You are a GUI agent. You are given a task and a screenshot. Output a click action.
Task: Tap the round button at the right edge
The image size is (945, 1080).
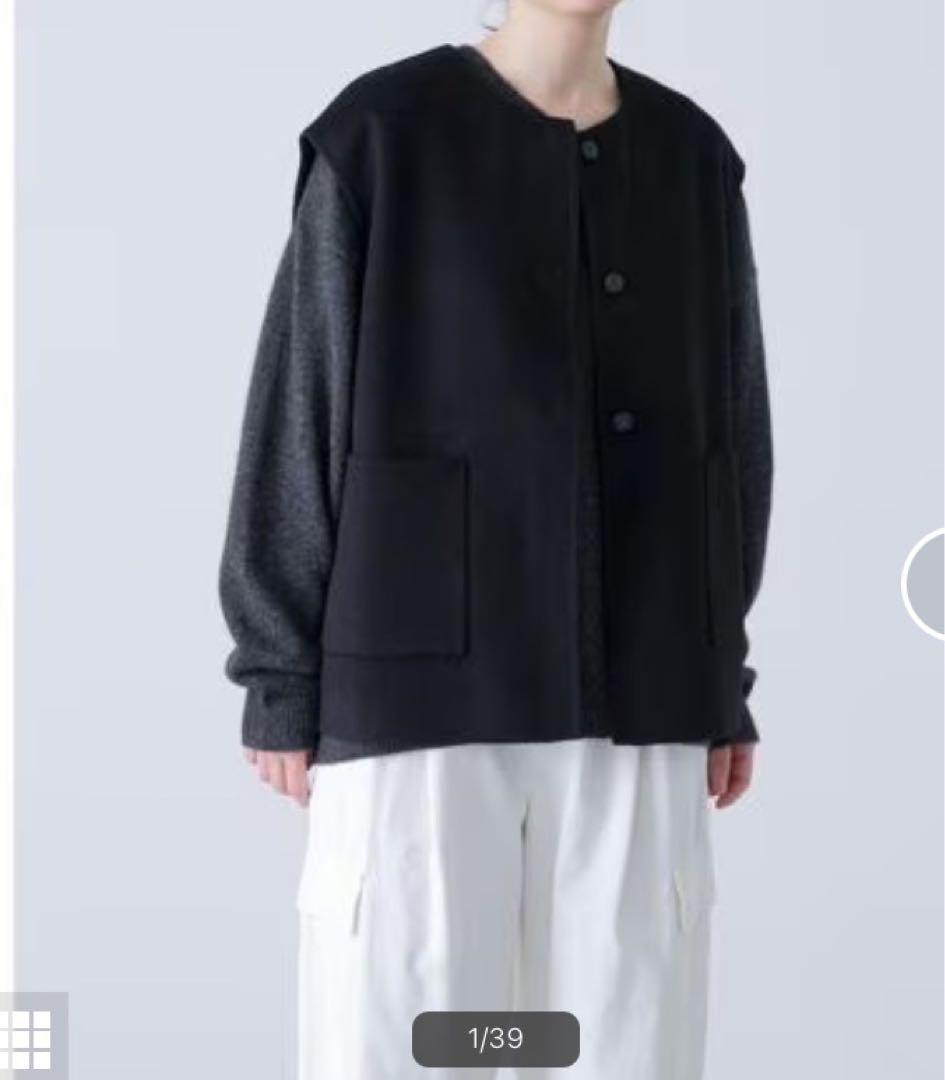tap(927, 584)
